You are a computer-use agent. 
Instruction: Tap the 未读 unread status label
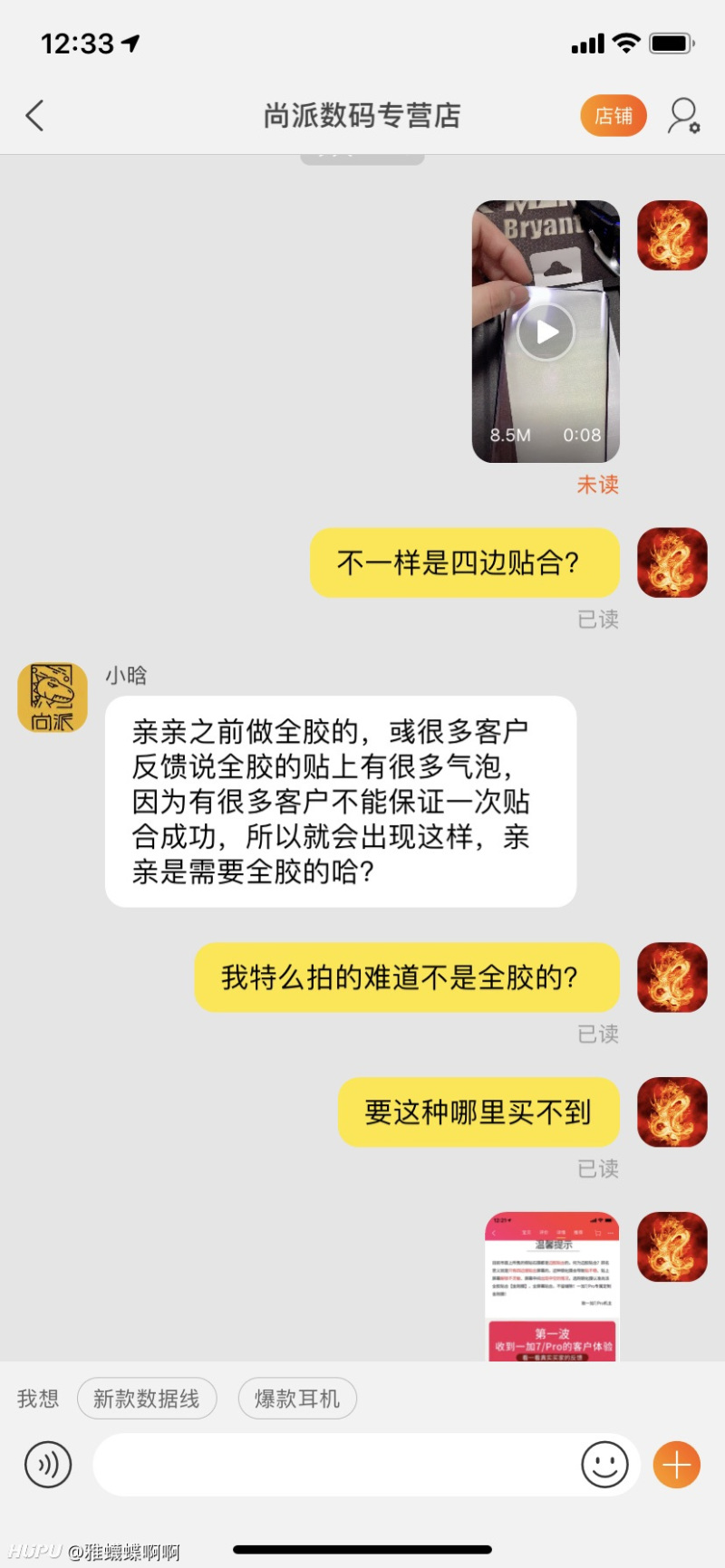coord(598,486)
